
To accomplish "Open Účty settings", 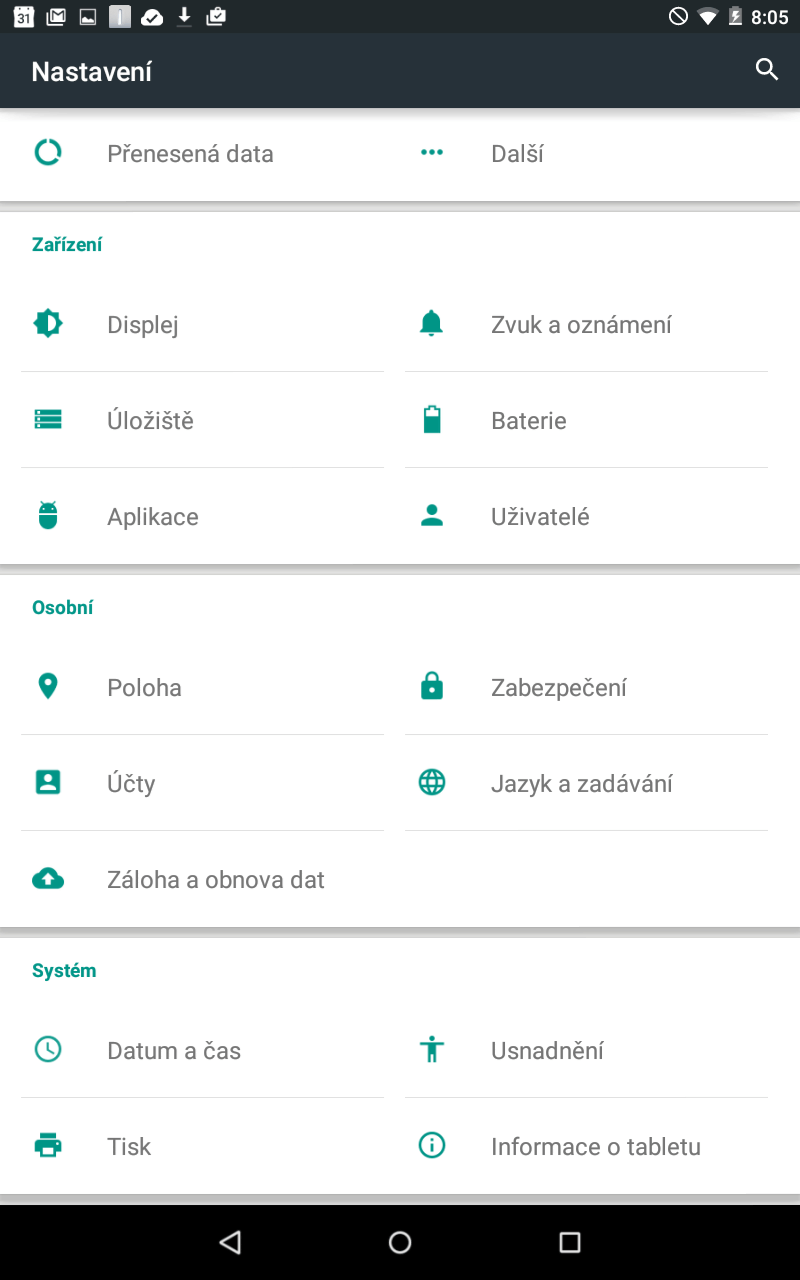I will pos(131,784).
